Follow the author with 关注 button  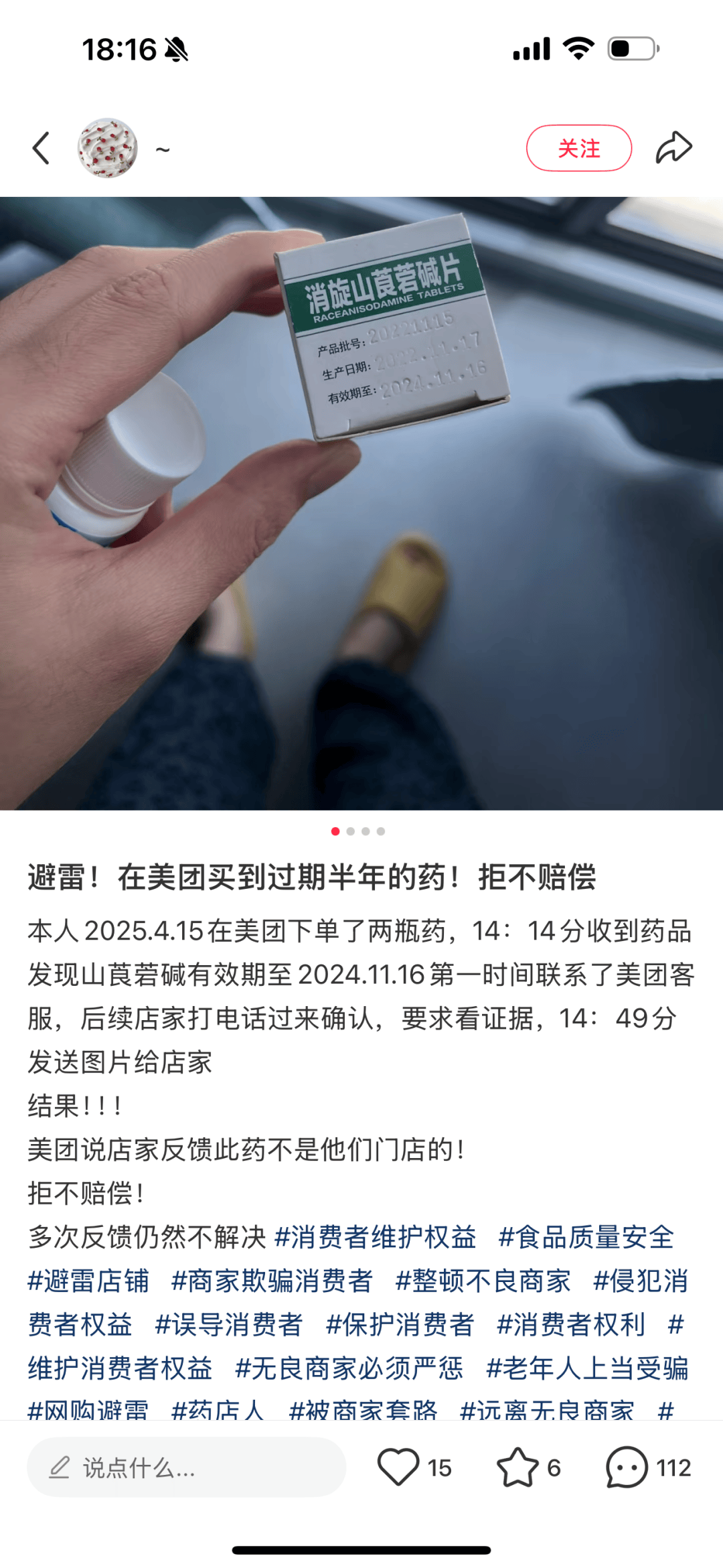coord(578,148)
